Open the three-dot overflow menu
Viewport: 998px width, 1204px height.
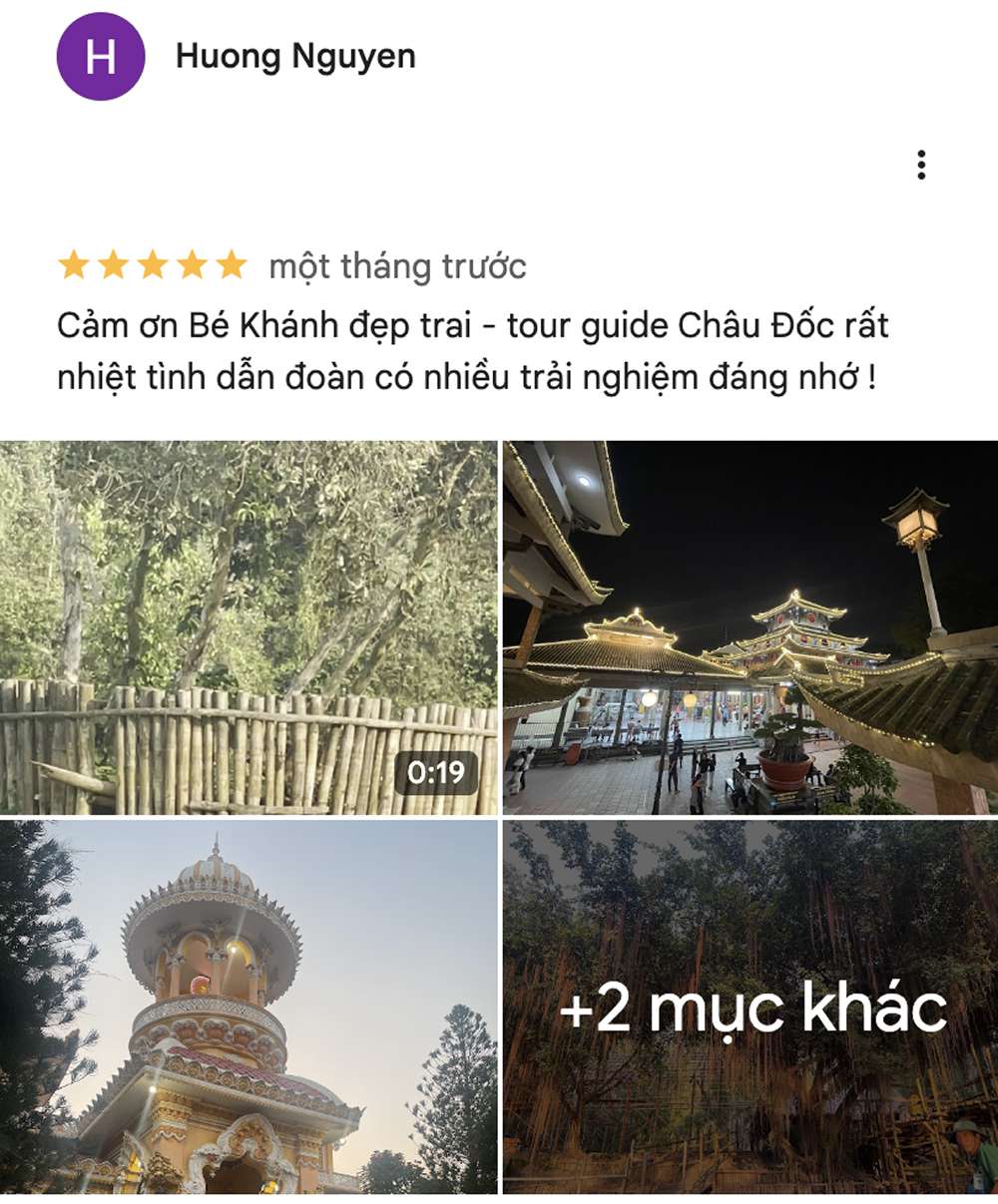click(x=921, y=165)
